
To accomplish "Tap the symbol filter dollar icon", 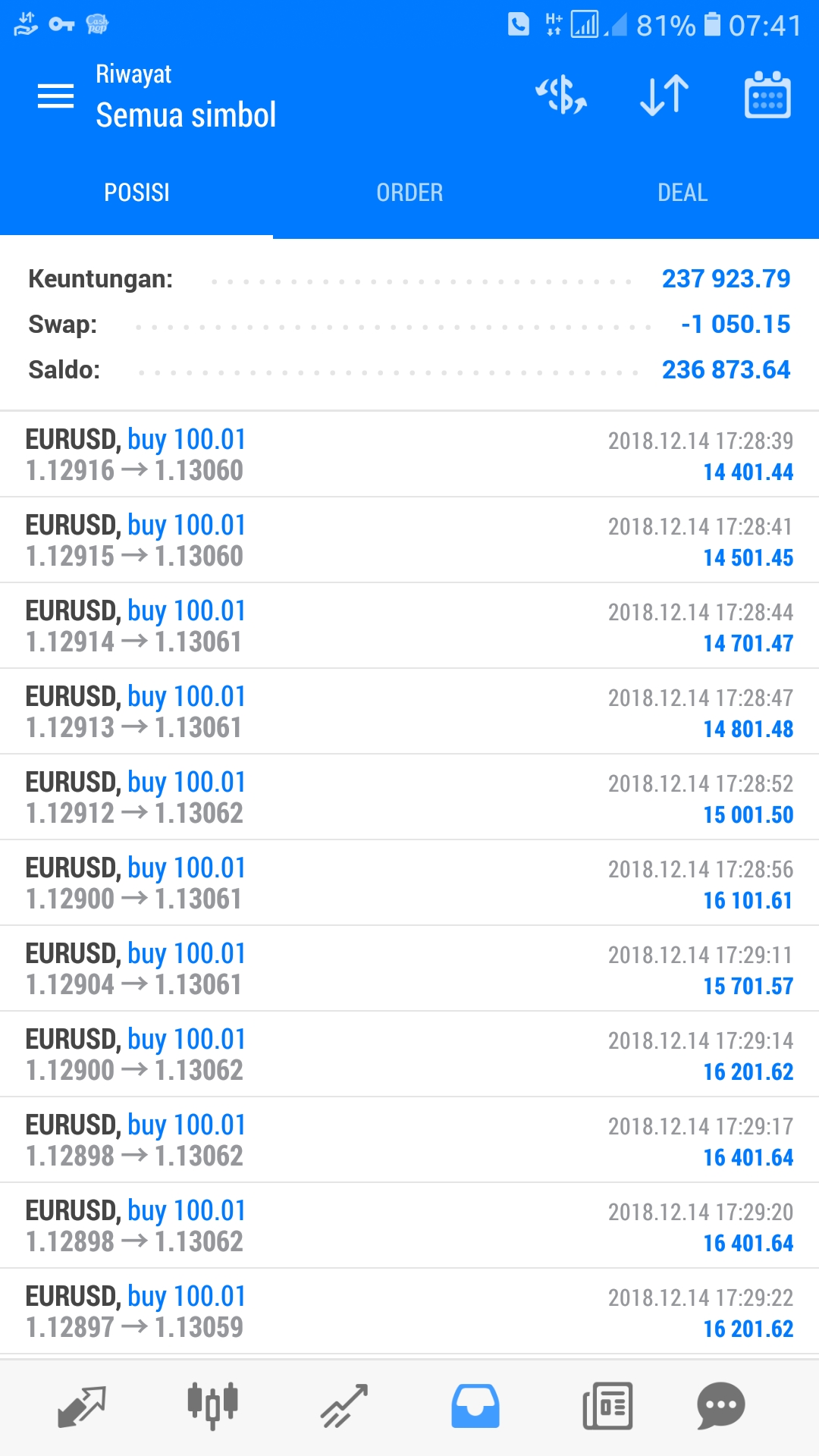I will (561, 96).
